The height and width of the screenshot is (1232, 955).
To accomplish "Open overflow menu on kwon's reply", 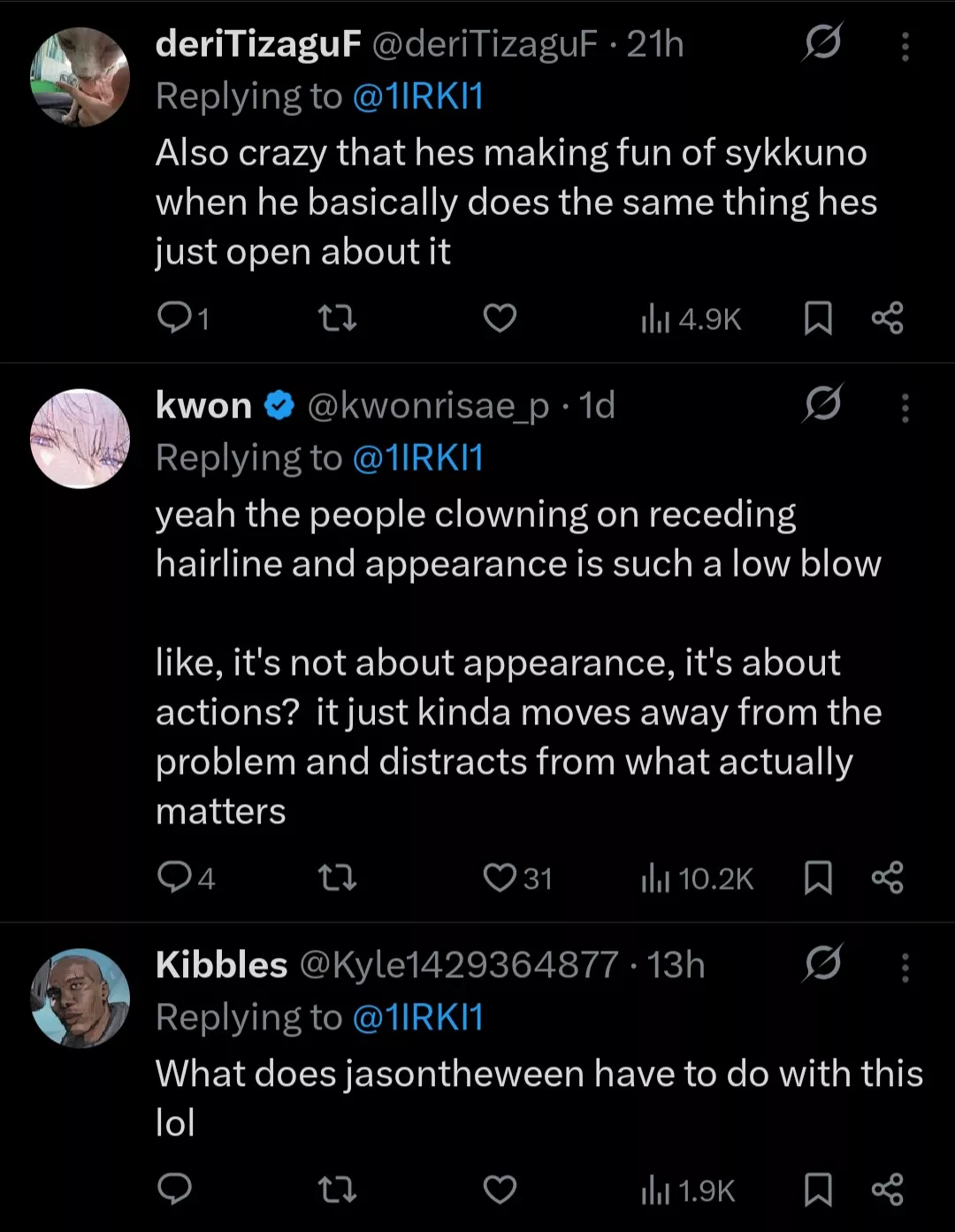I will tap(905, 408).
